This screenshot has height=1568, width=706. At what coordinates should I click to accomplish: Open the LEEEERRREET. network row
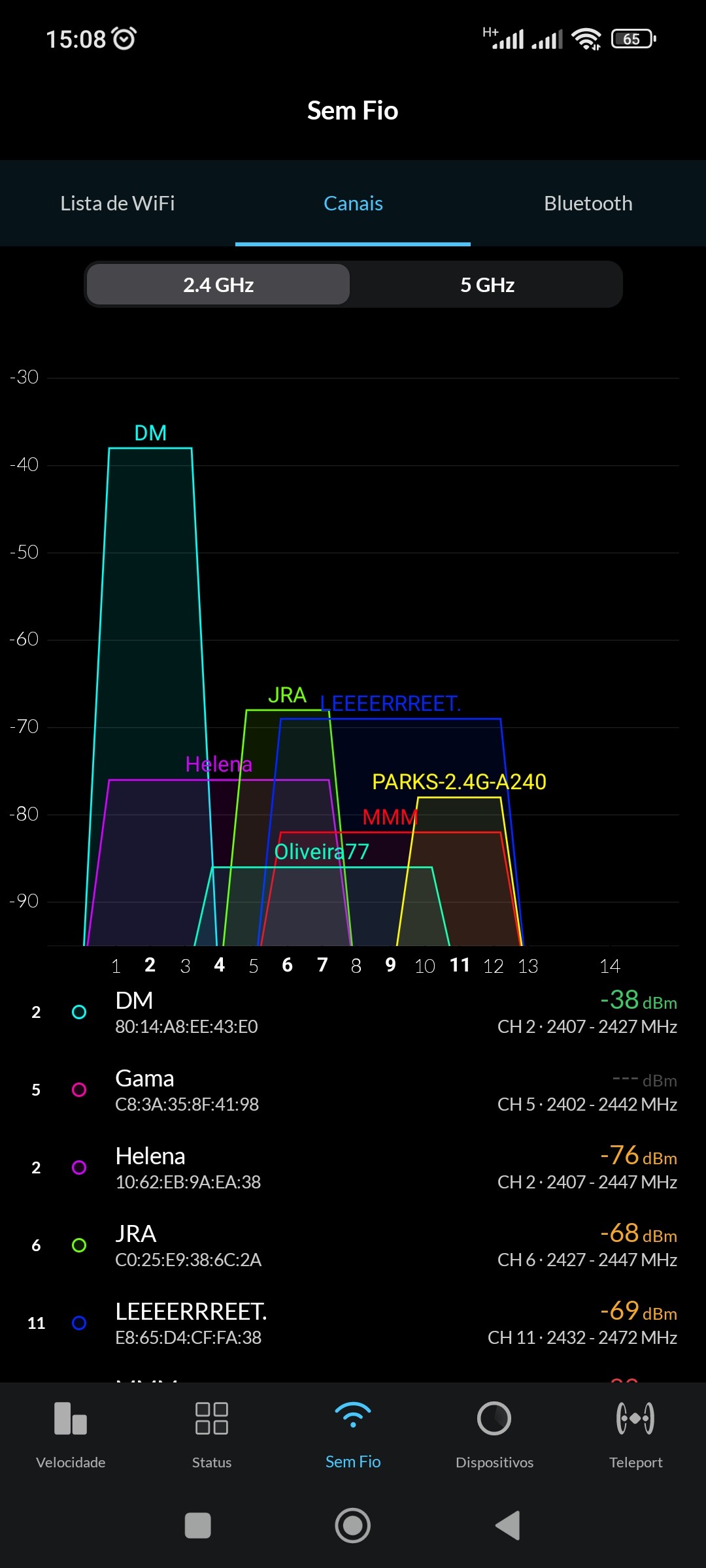pos(353,1323)
